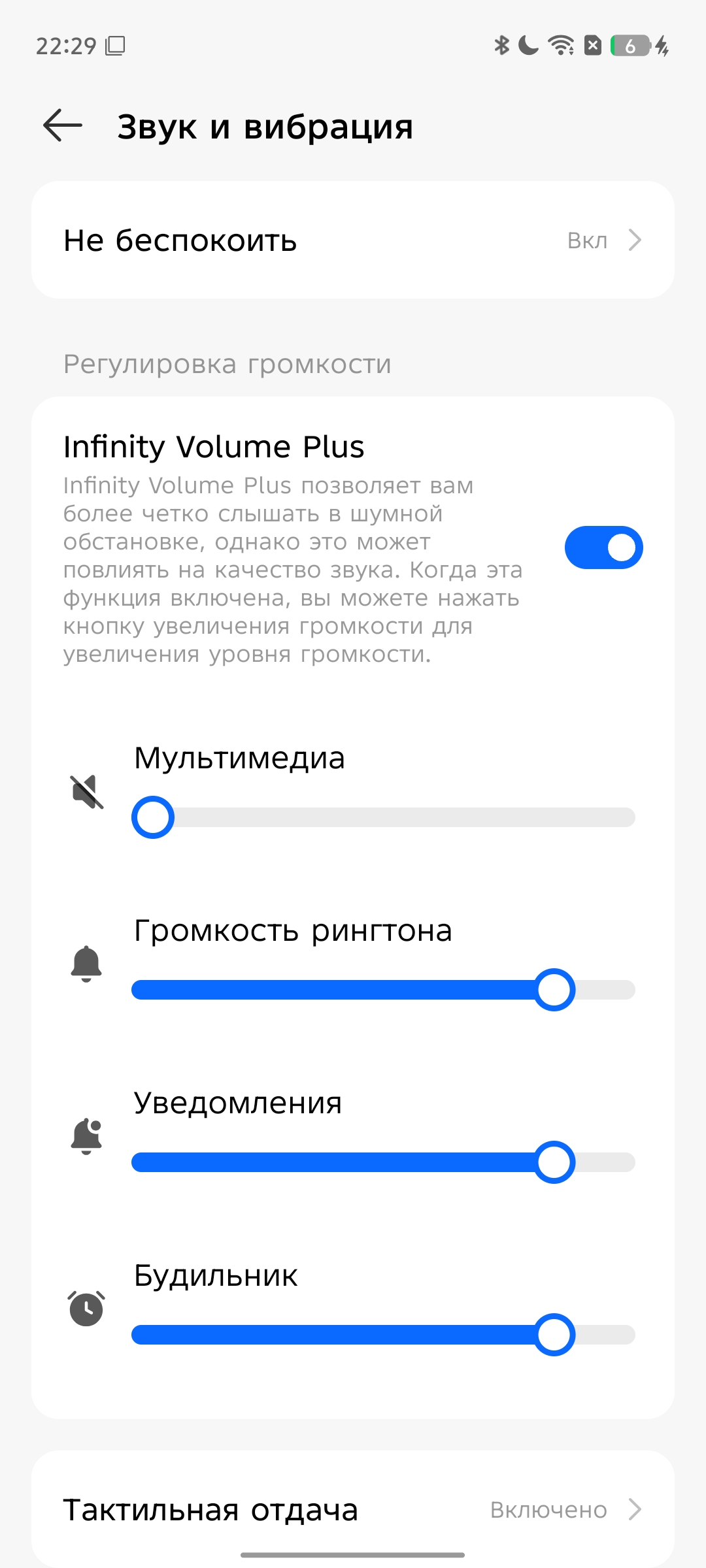706x1568 pixels.
Task: Tap the bell icon by Громкость рингтона
Action: point(86,964)
